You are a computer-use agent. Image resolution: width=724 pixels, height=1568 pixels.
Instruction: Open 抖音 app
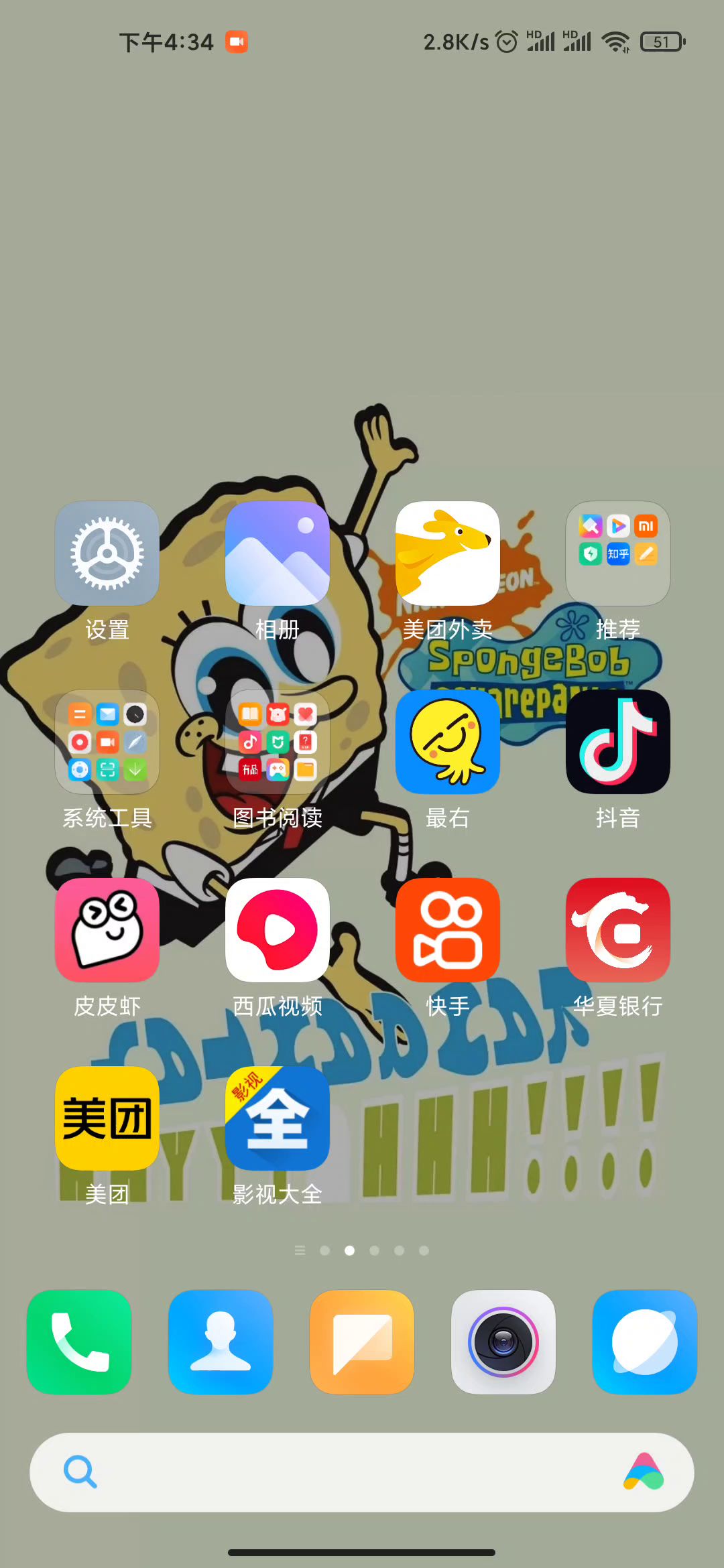coord(617,742)
